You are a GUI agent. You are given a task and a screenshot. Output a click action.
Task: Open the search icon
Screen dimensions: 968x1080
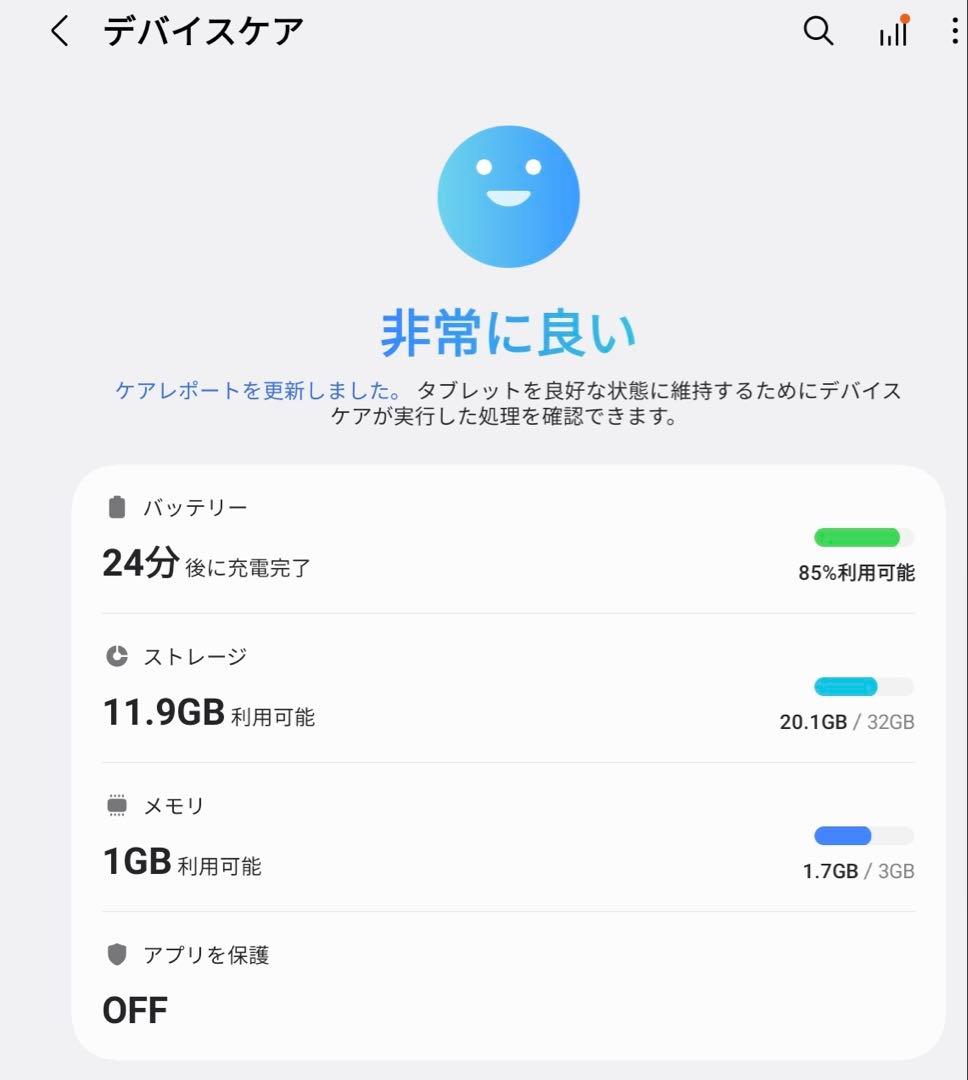(x=818, y=32)
